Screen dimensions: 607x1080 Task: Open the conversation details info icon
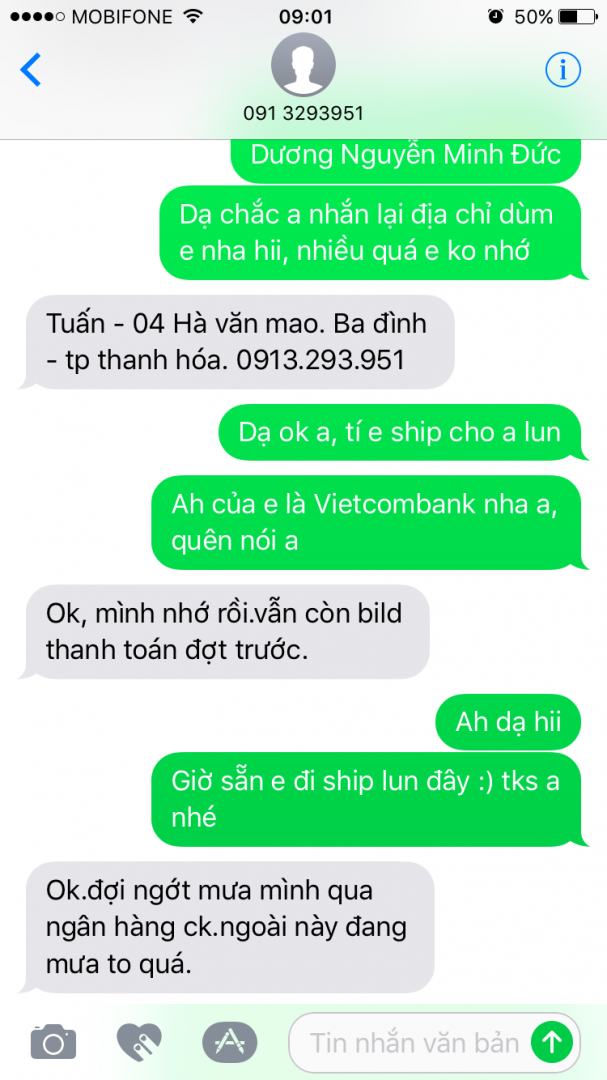click(563, 70)
